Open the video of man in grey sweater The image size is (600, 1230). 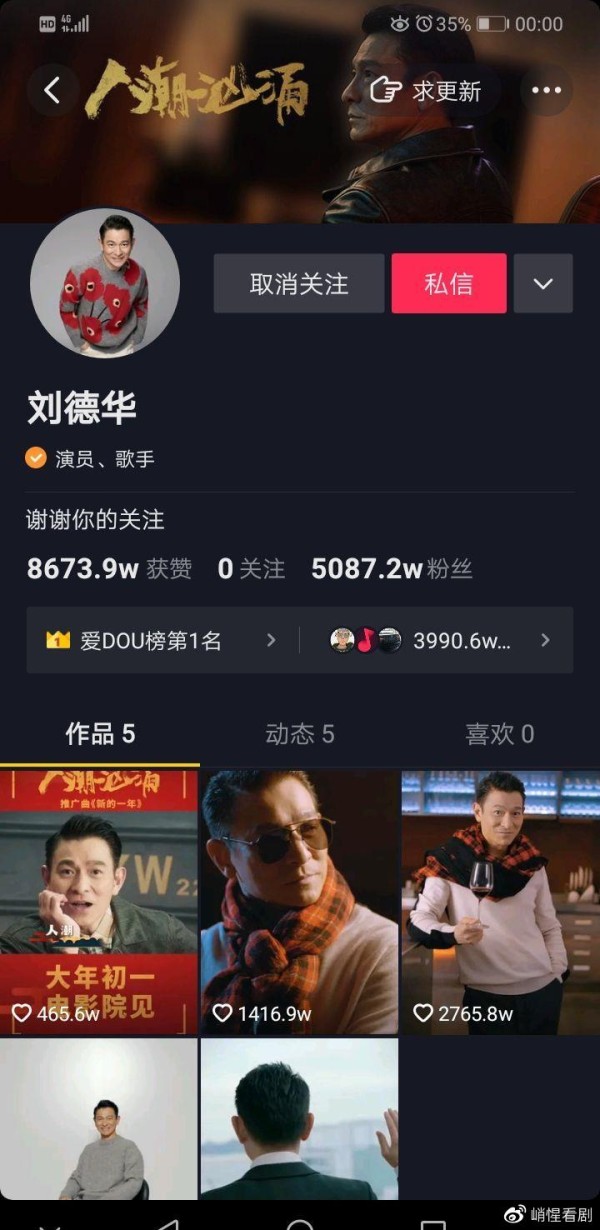point(98,1118)
